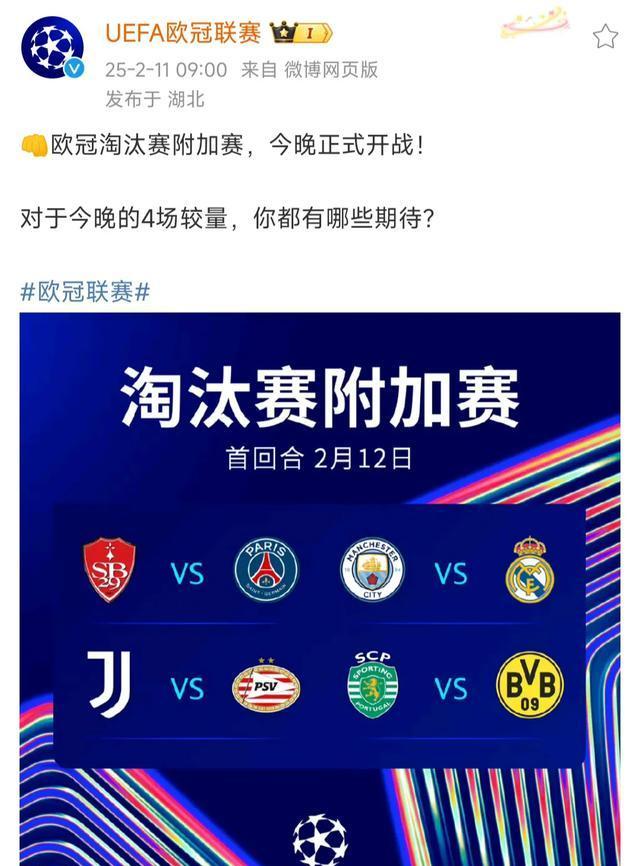Open the UEFA欧冠联赛 account name
Image resolution: width=640 pixels, height=866 pixels.
[183, 33]
